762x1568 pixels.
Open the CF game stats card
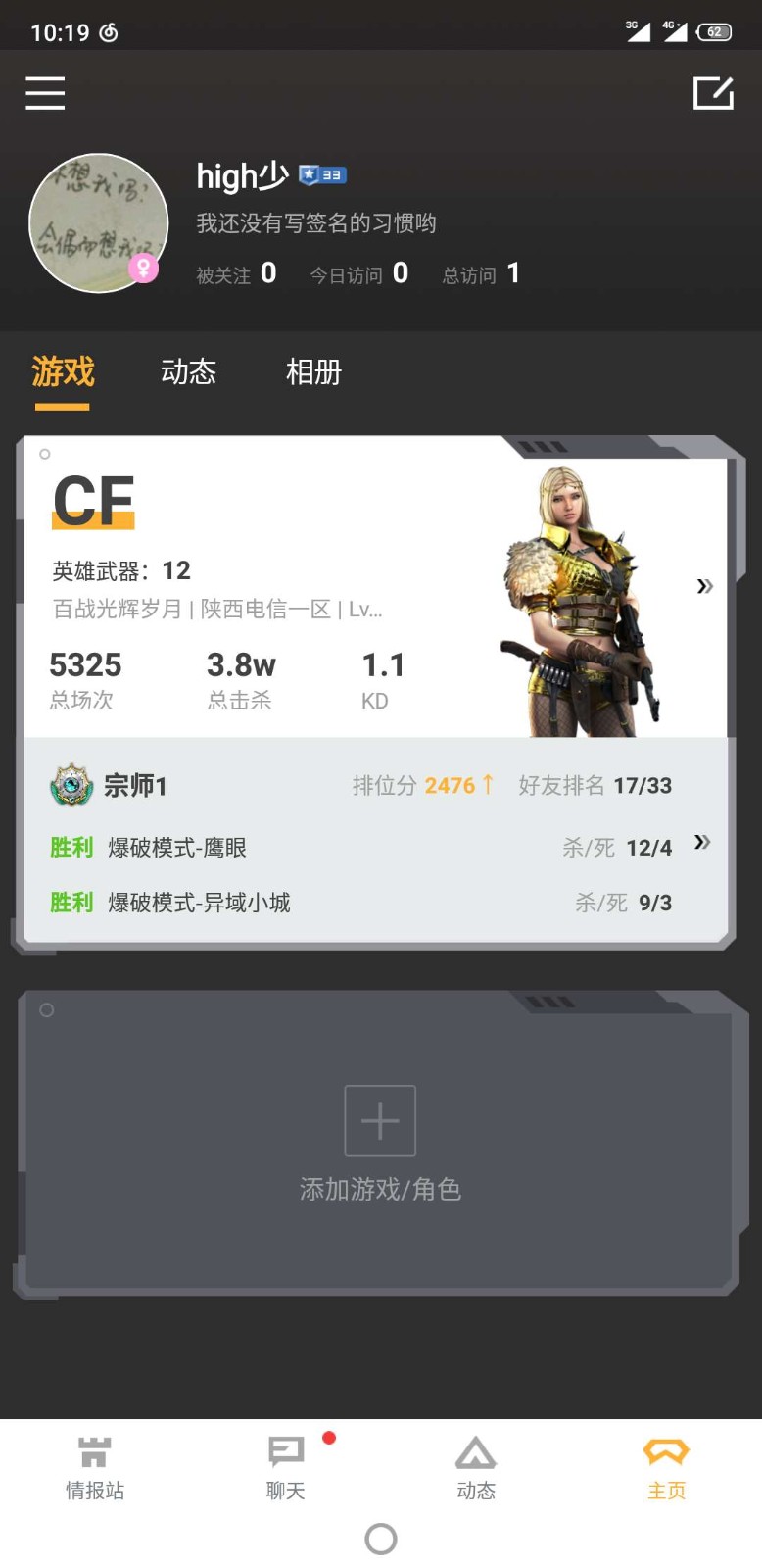(376, 587)
